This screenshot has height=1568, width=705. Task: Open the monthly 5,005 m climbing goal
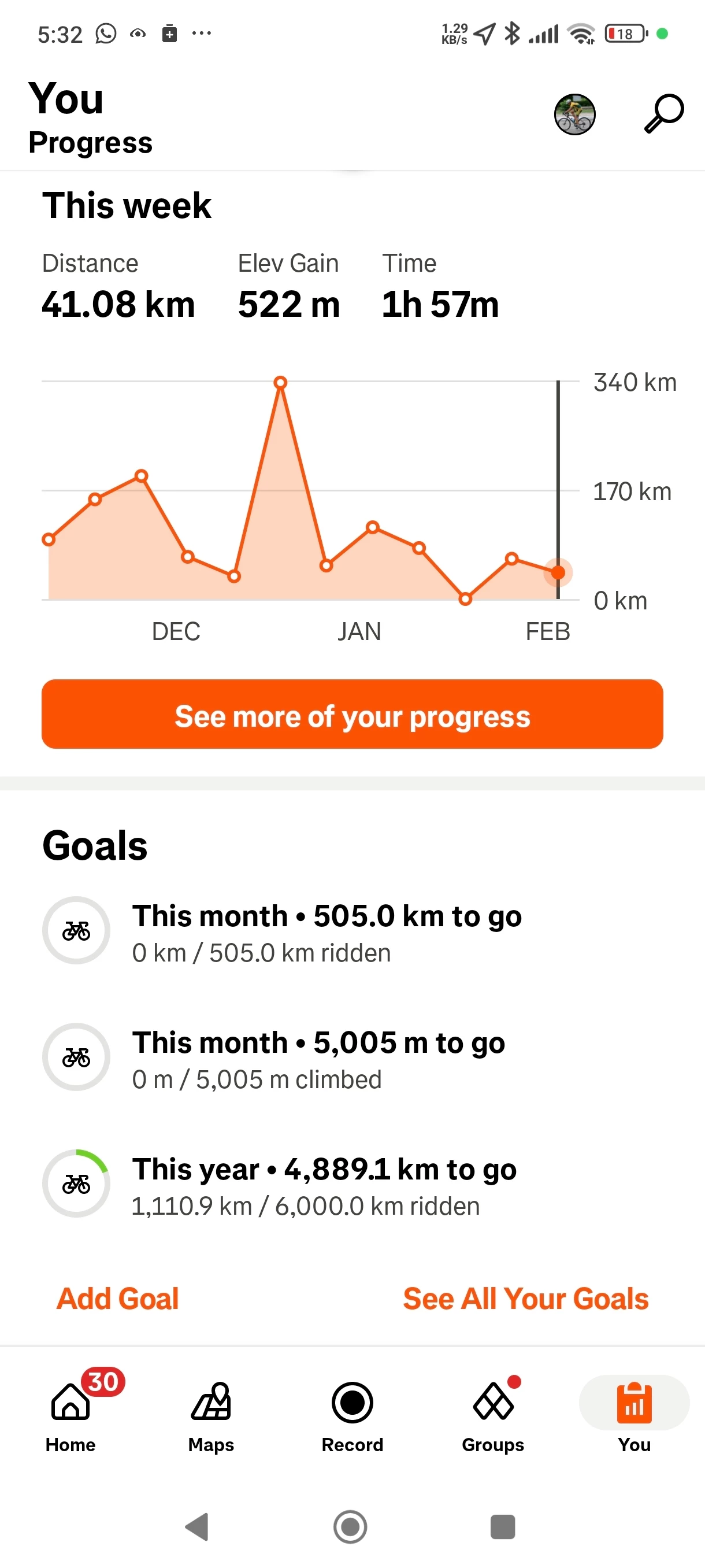[x=352, y=1059]
